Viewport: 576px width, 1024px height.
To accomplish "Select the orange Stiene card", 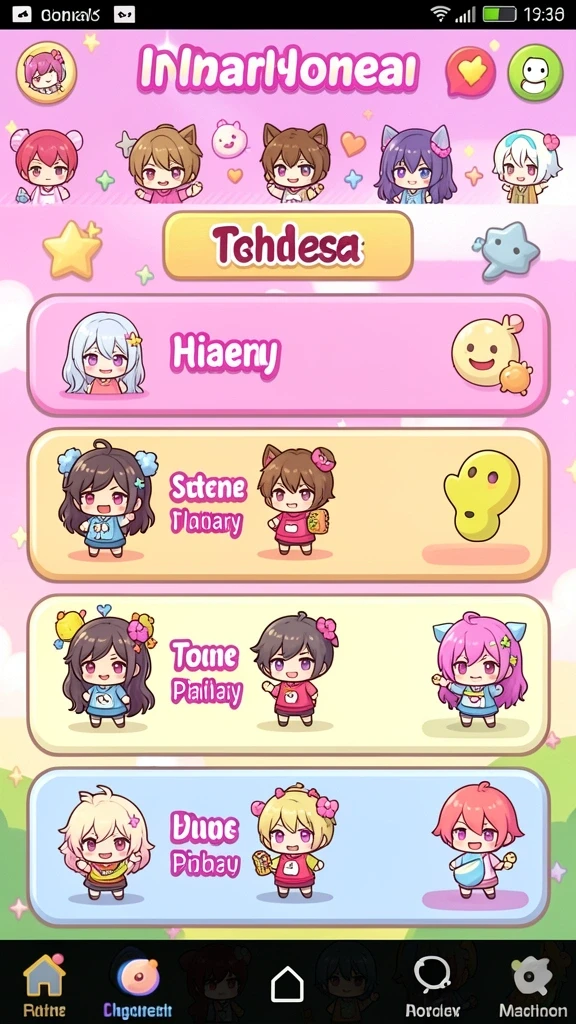I will point(288,505).
